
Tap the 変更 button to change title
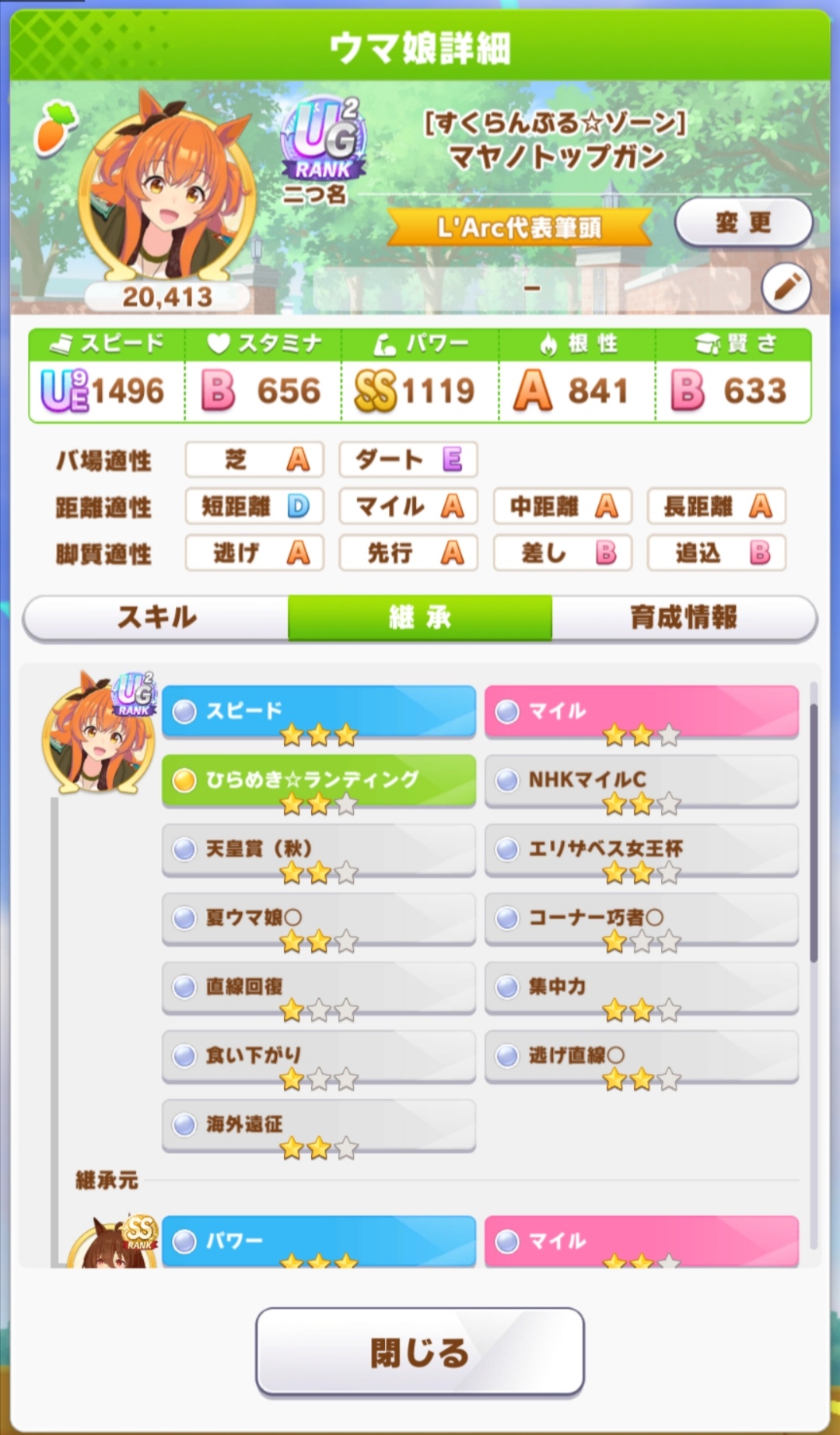743,223
